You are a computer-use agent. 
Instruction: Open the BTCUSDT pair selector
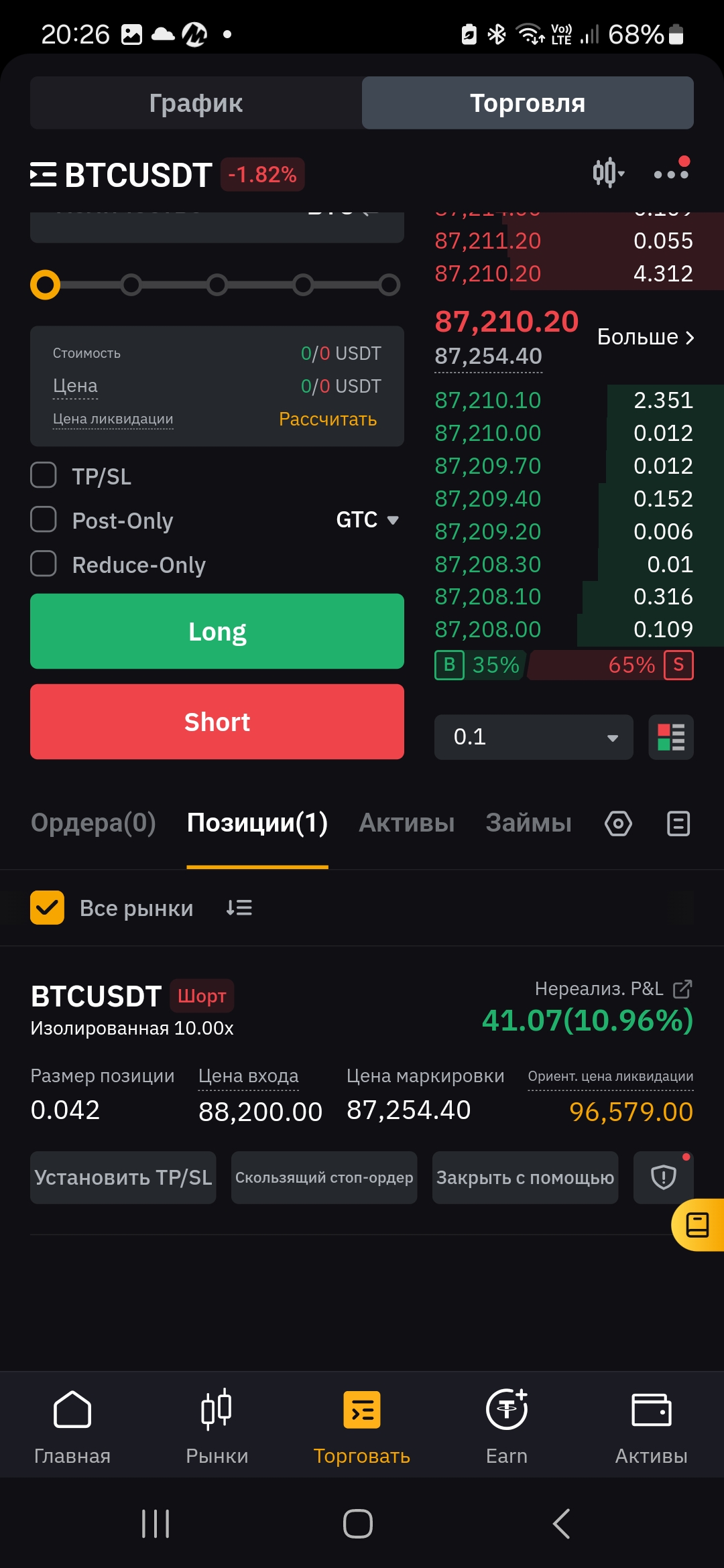(x=121, y=175)
